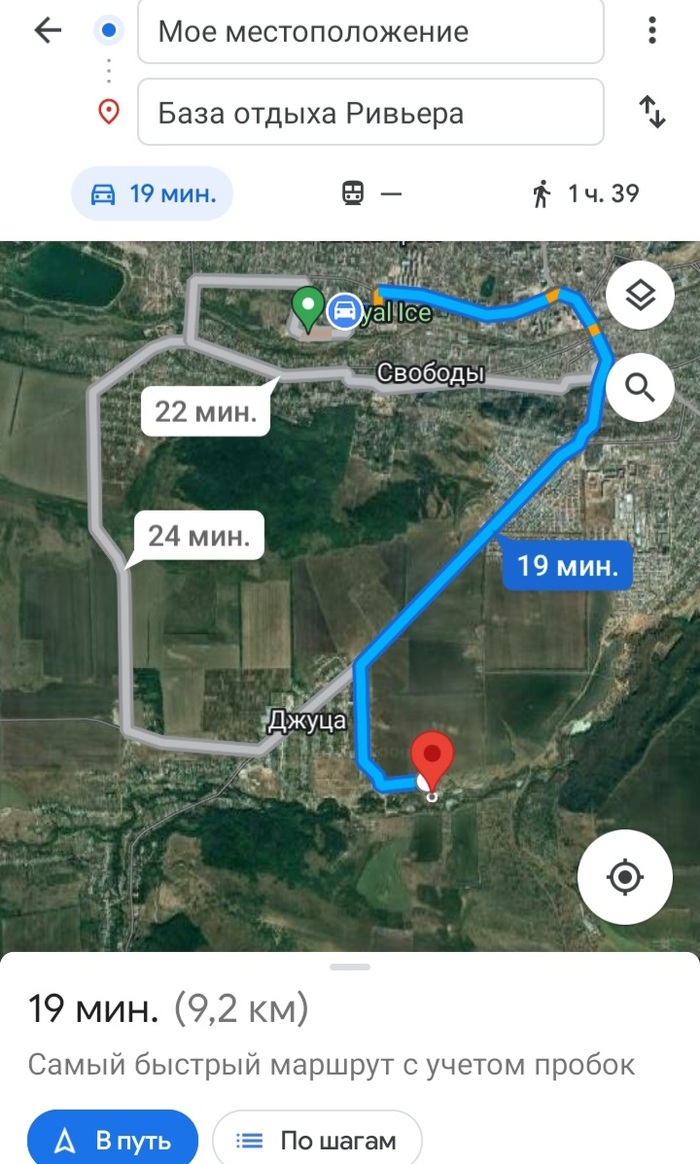Viewport: 700px width, 1164px height.
Task: Center the map on my location
Action: pos(625,877)
